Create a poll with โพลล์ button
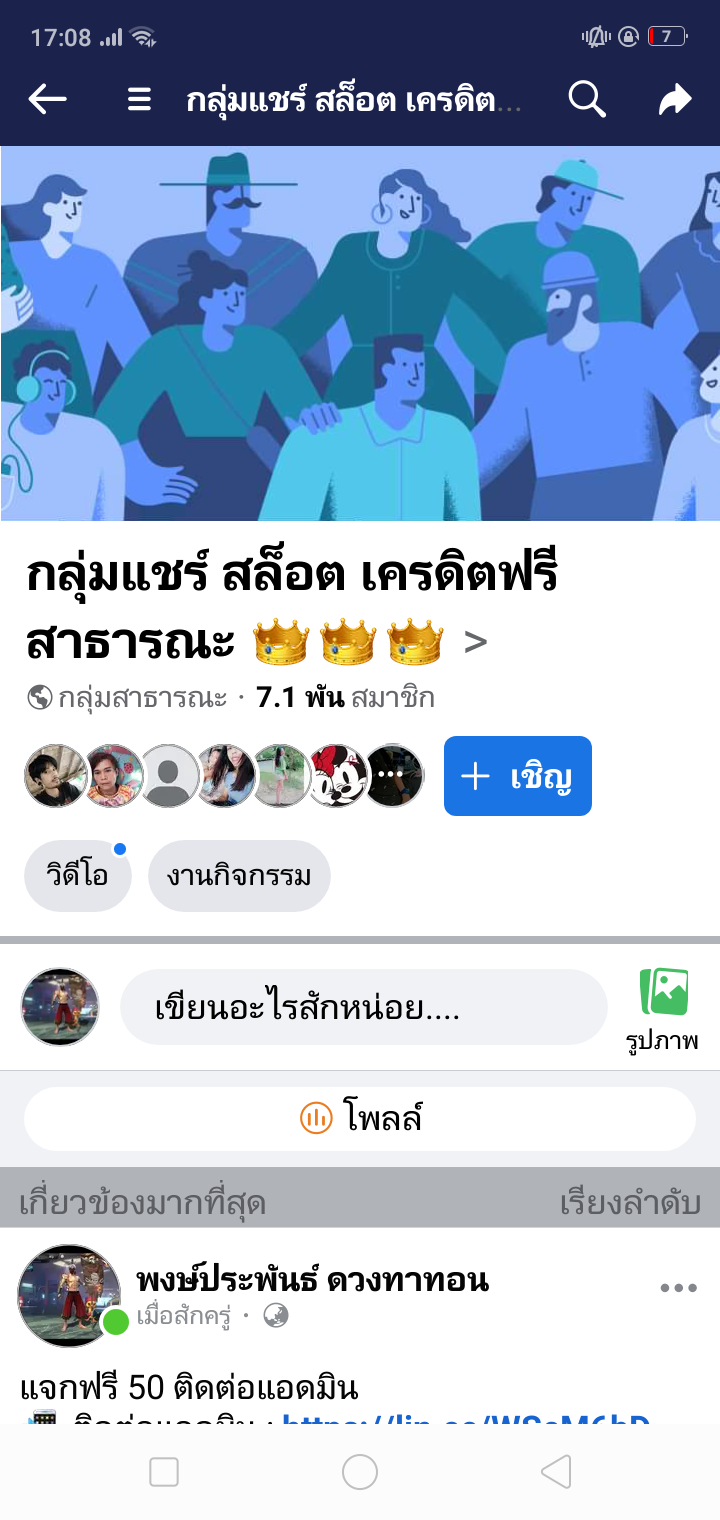Viewport: 720px width, 1520px height. pyautogui.click(x=360, y=1118)
